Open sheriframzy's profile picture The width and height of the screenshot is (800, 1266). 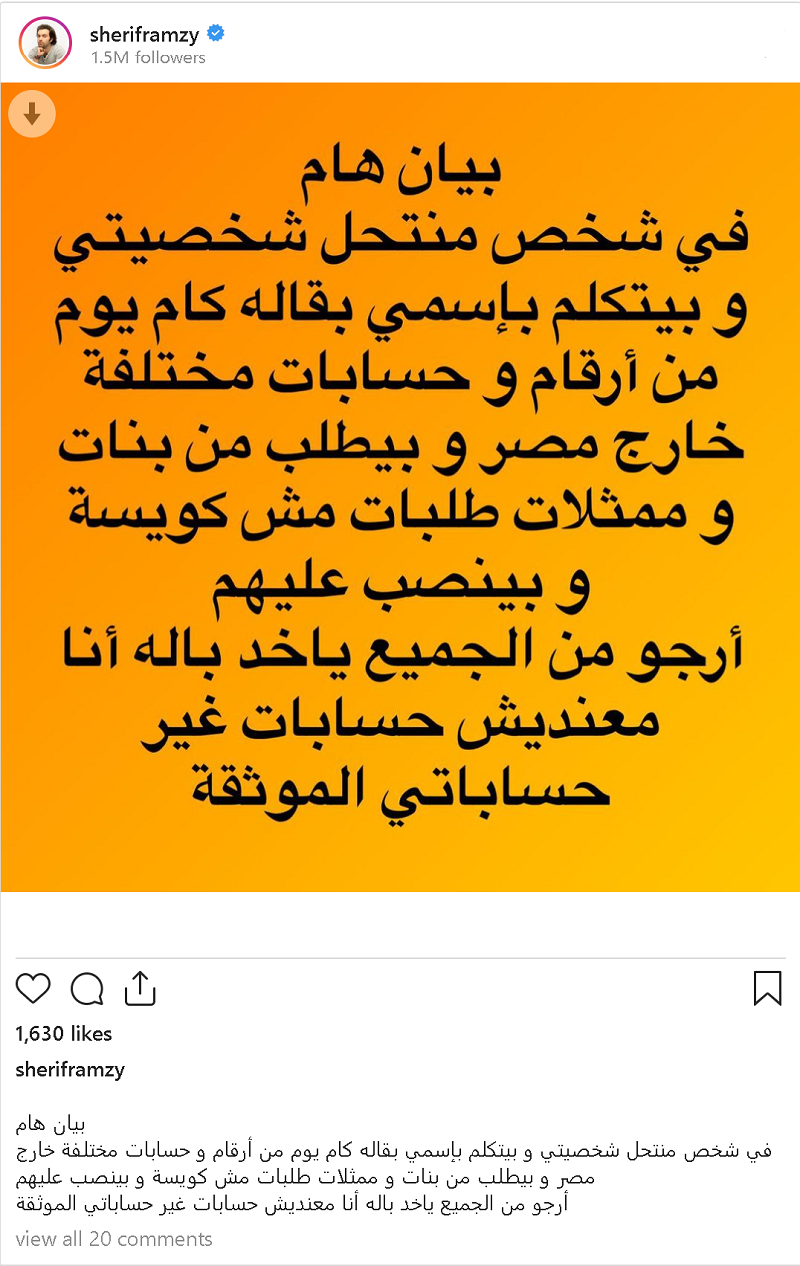(45, 42)
